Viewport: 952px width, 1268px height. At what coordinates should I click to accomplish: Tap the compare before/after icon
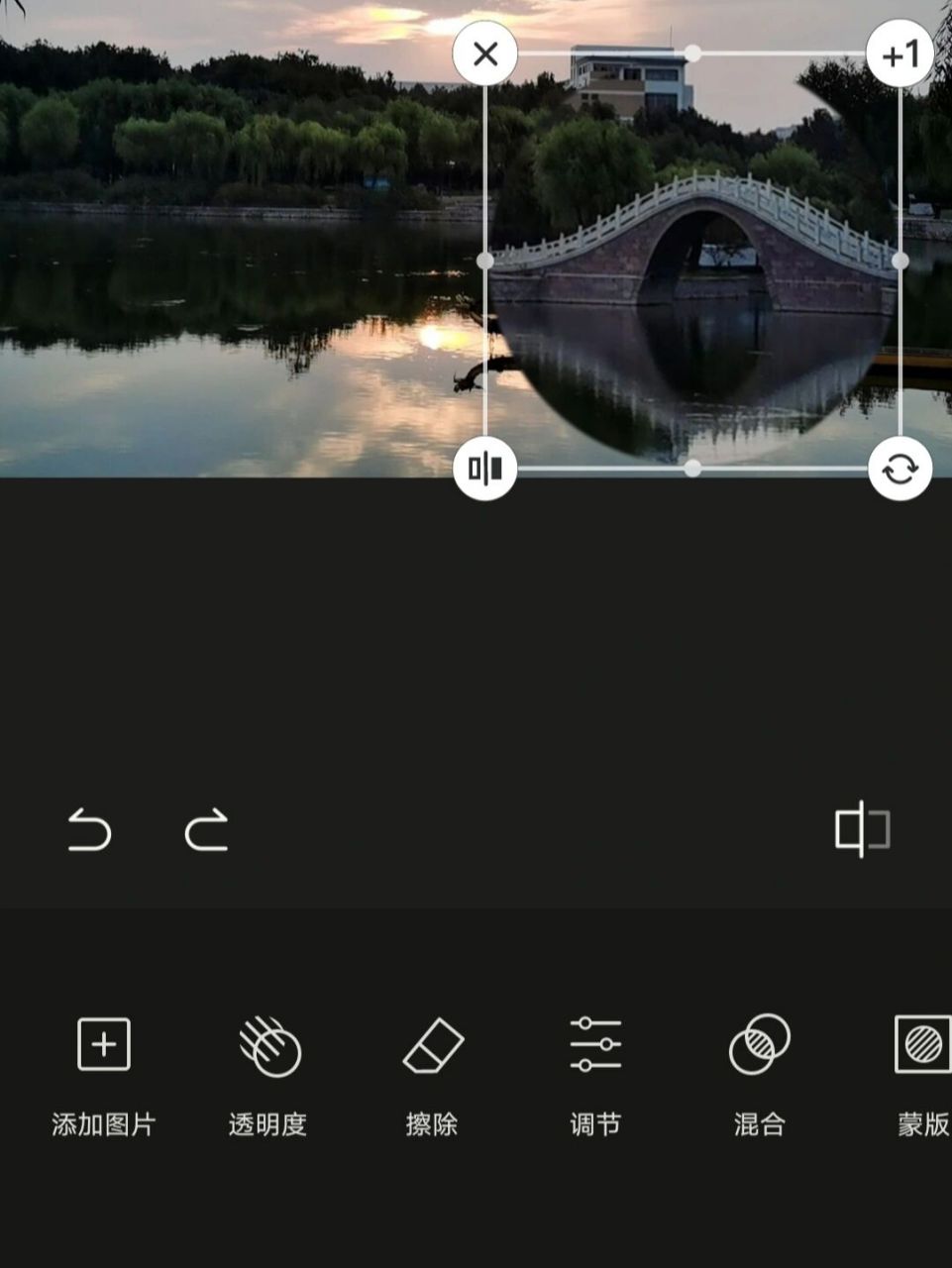coord(862,829)
